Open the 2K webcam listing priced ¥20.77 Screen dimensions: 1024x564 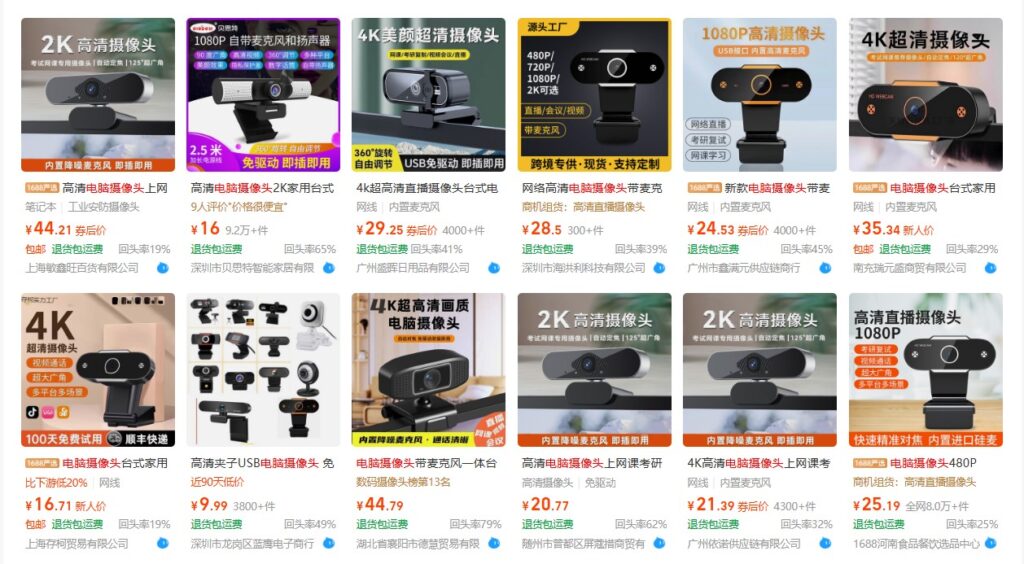coord(594,370)
